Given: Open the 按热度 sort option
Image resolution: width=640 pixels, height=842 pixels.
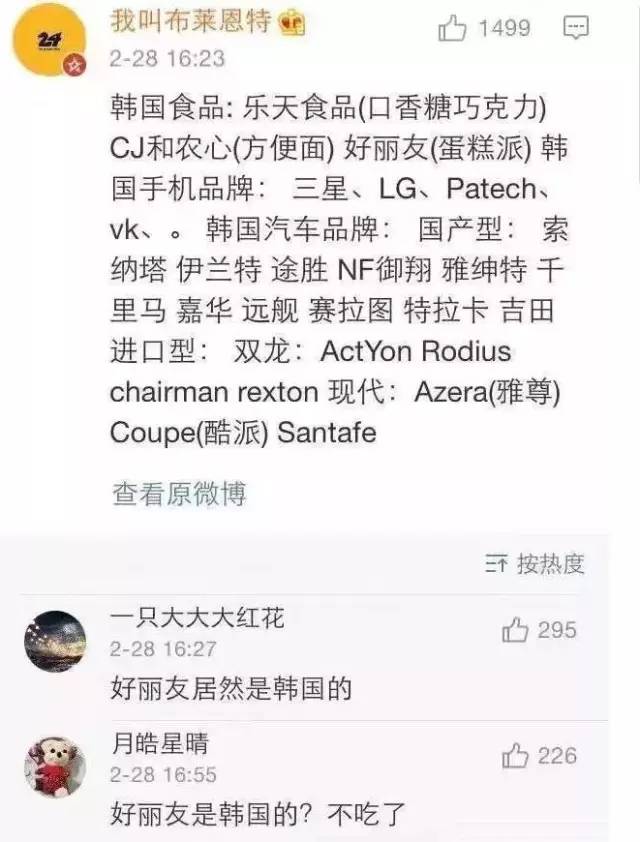Looking at the screenshot, I should tap(534, 564).
